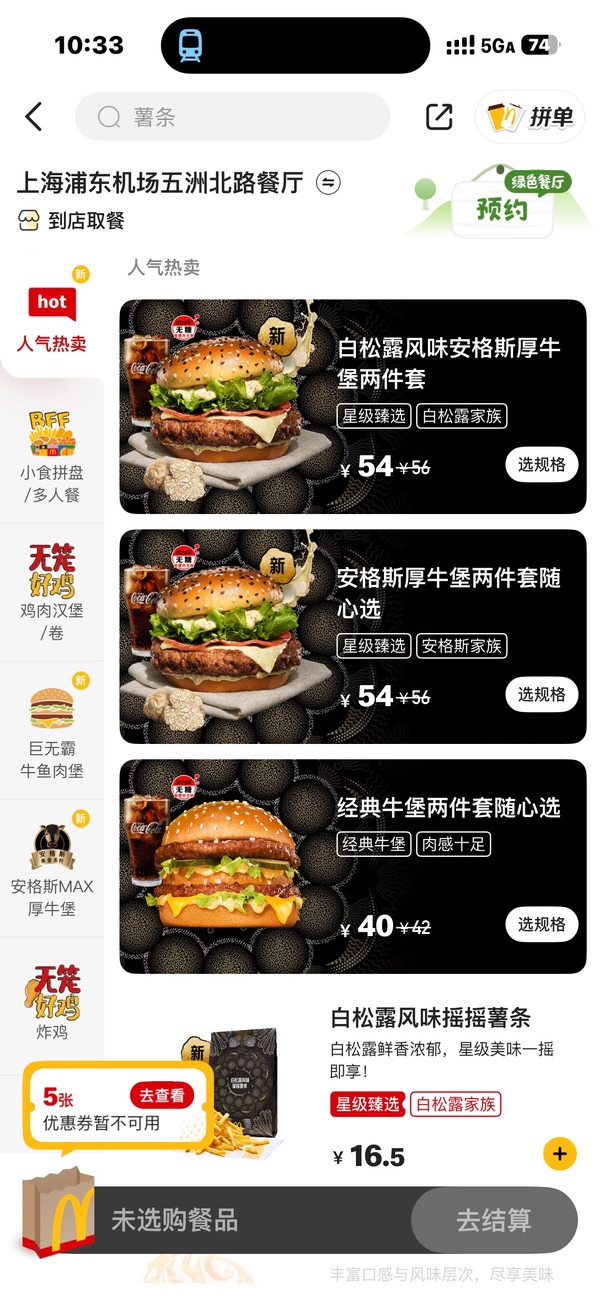This screenshot has height=1306, width=602.
Task: Show the 巨无霸 牛鱼肉堡 category
Action: (50, 730)
